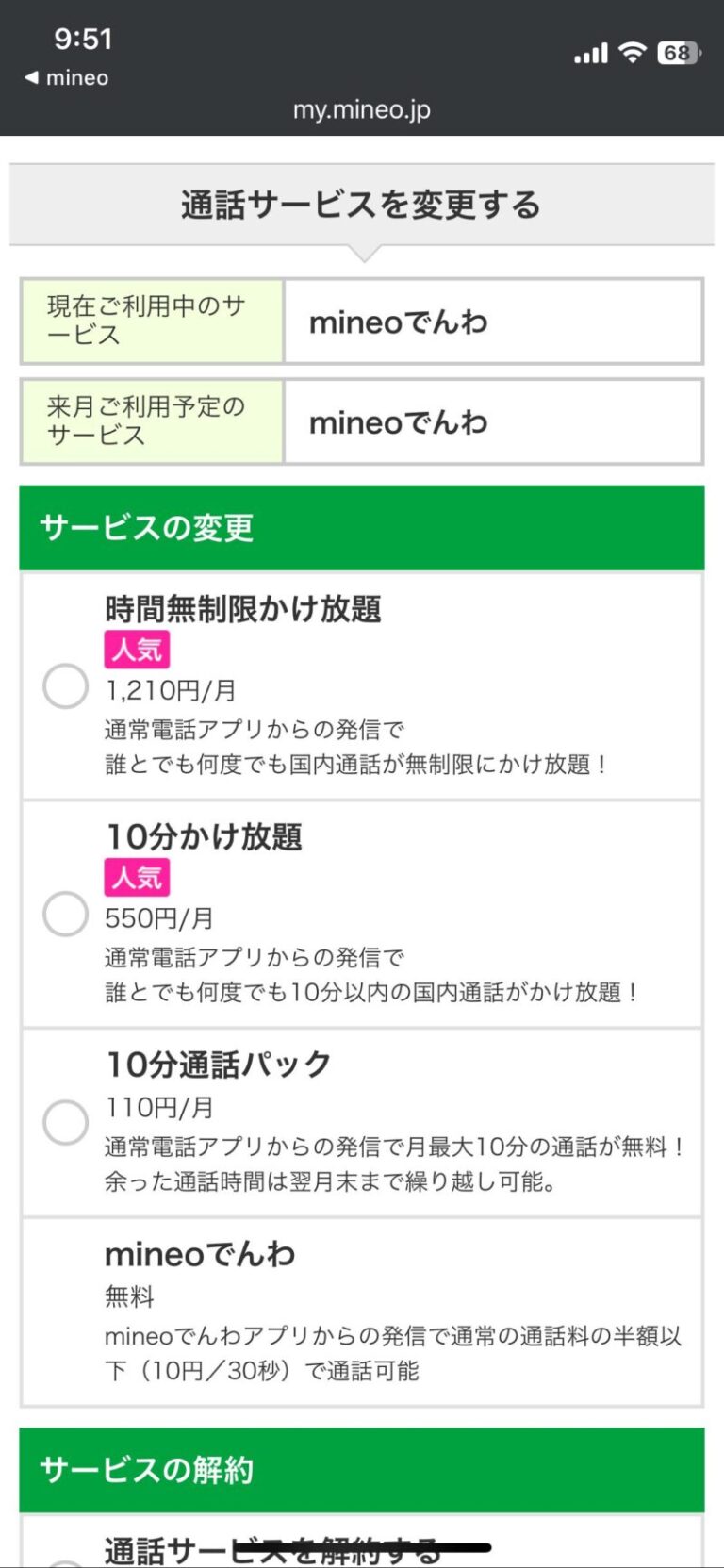Screen dimensions: 724x1568
Task: Select the 10分通話パック radio button
Action: 66,1122
